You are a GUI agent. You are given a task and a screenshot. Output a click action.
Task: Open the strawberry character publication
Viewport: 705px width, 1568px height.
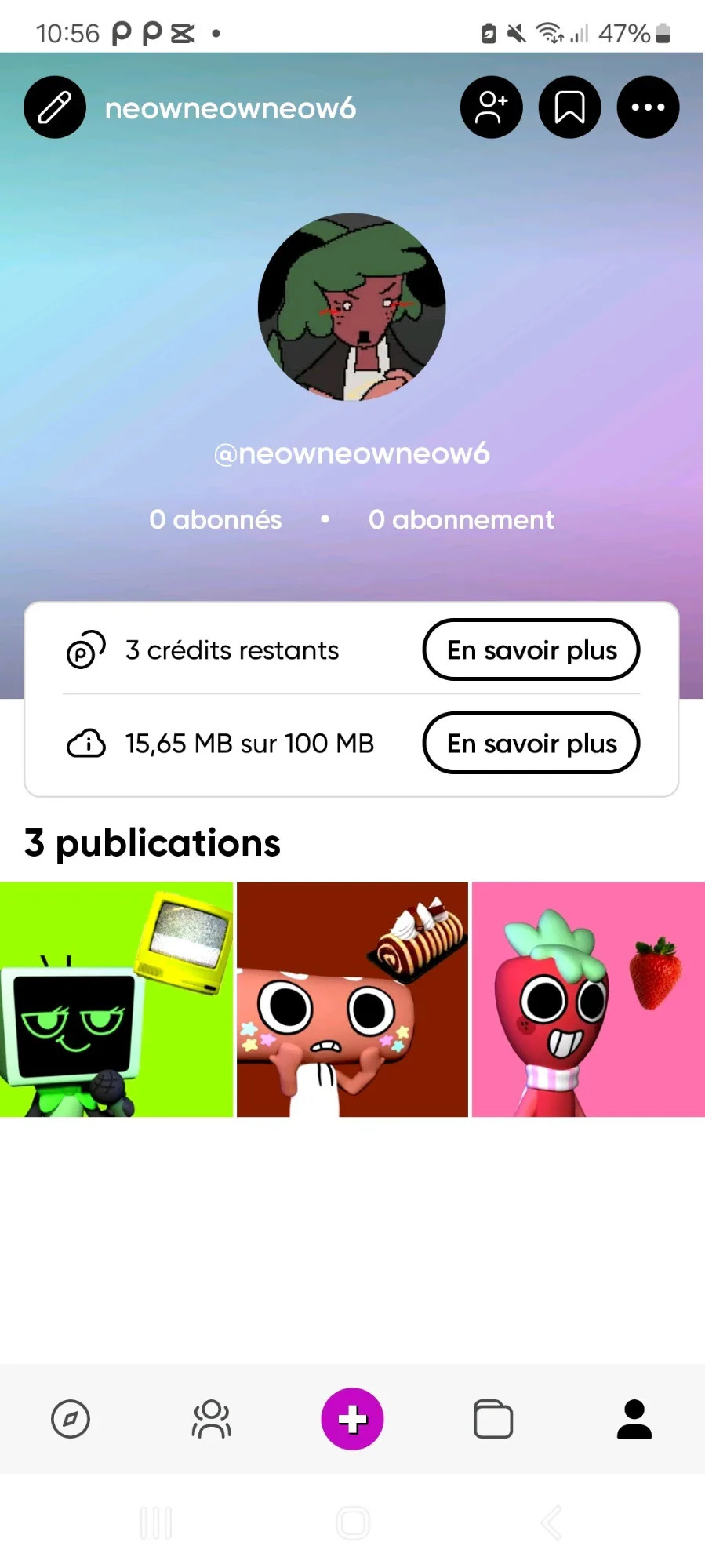588,999
